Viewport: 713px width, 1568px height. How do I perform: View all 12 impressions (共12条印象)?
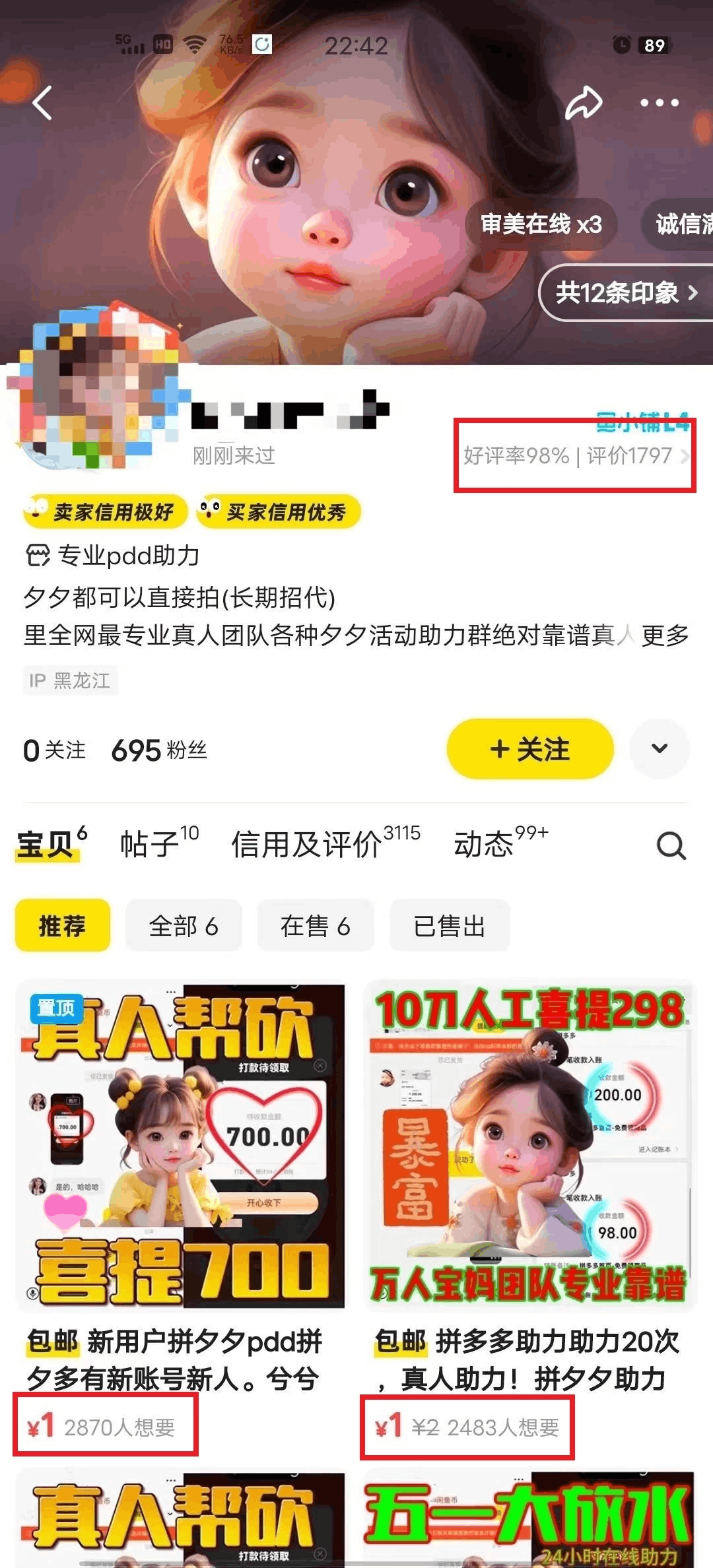(x=625, y=292)
